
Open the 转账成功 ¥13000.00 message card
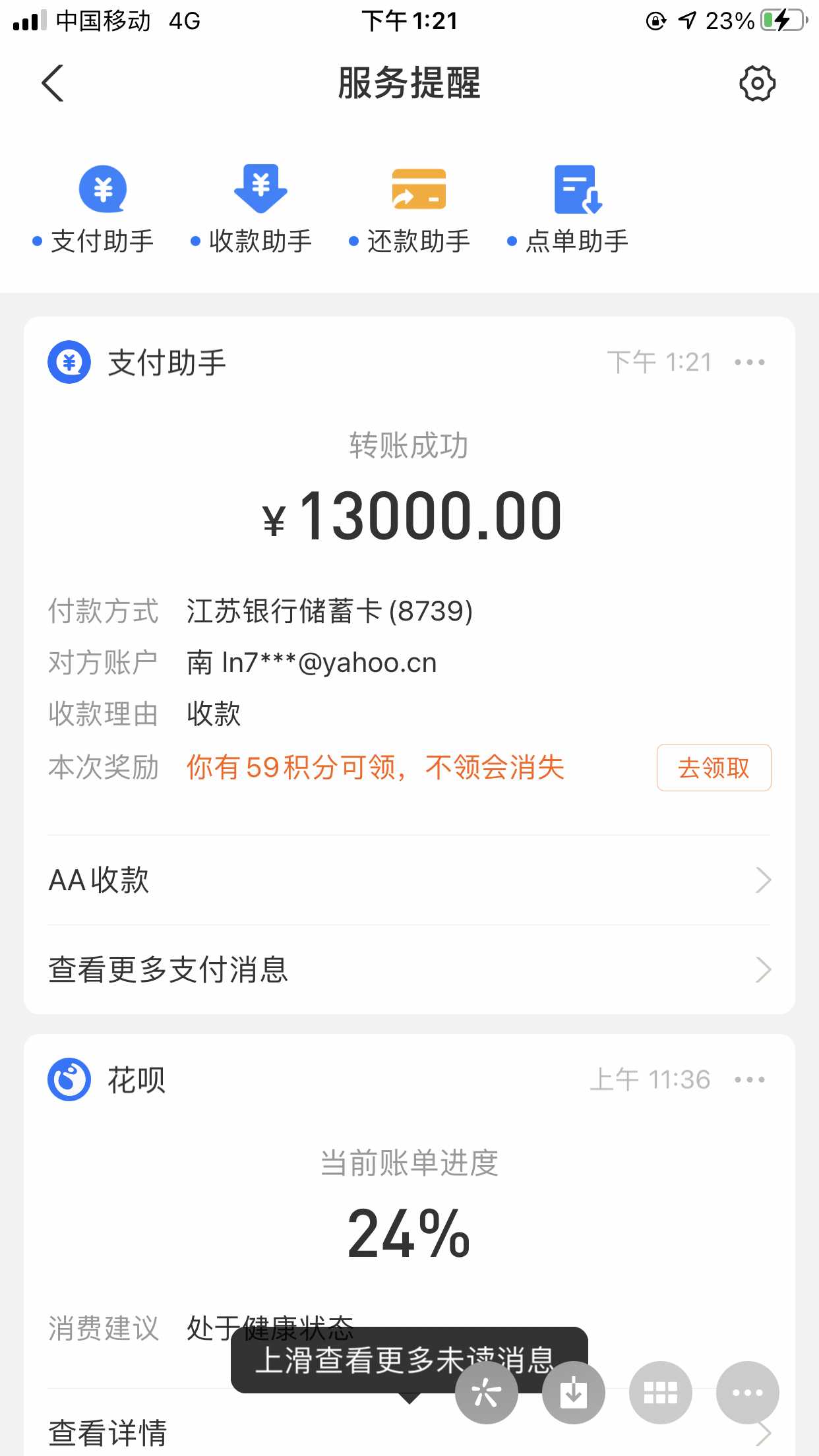(x=409, y=514)
